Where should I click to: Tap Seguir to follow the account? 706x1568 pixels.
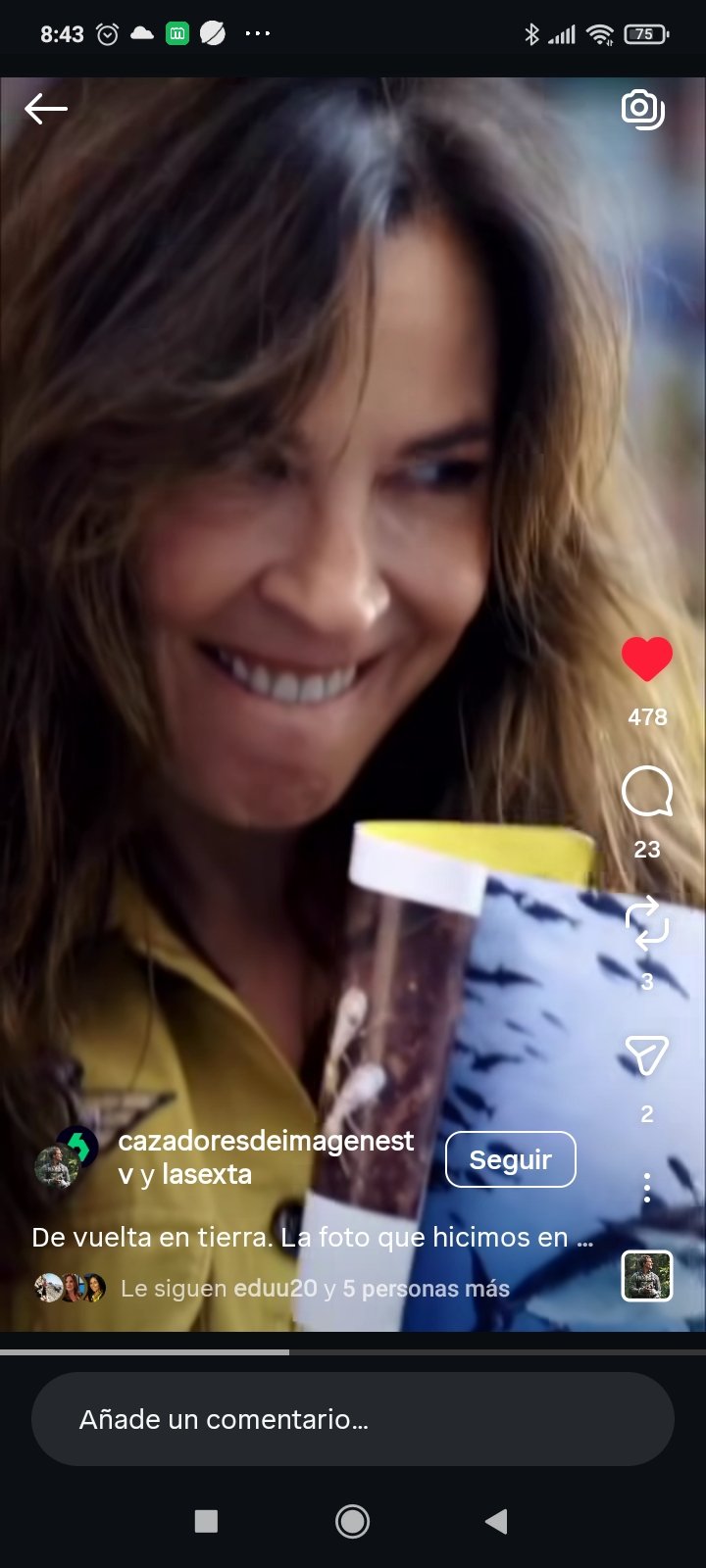click(x=510, y=1159)
